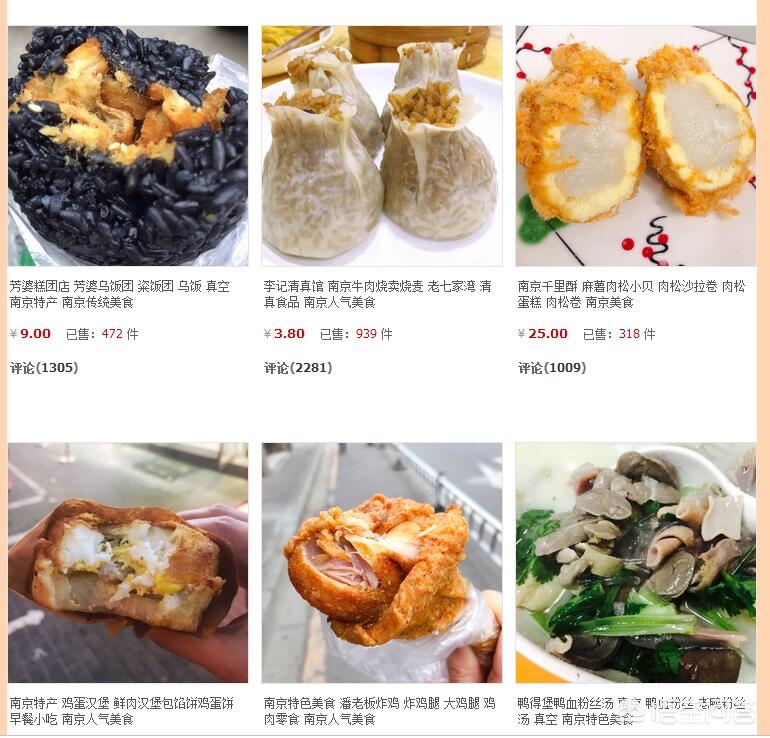Screen dimensions: 770x738
Task: Open the 南京牛肉烧卖 product title link
Action: [377, 294]
